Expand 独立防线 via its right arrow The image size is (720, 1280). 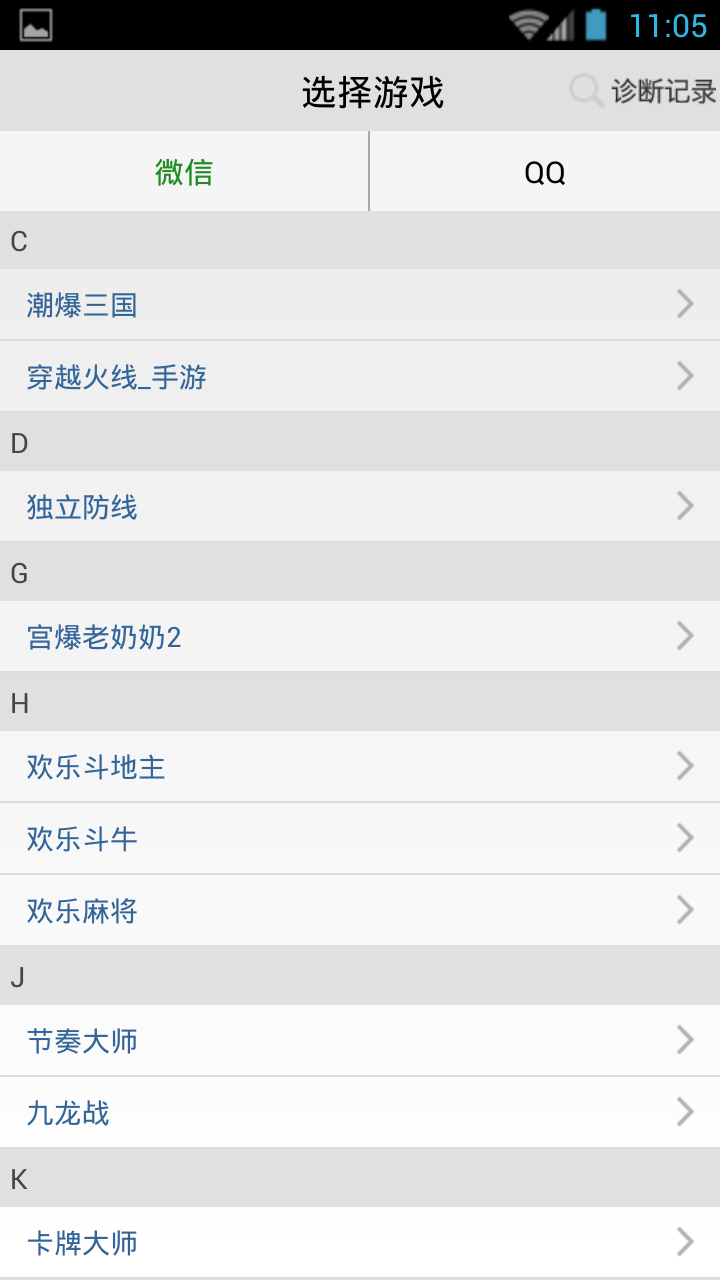[685, 506]
